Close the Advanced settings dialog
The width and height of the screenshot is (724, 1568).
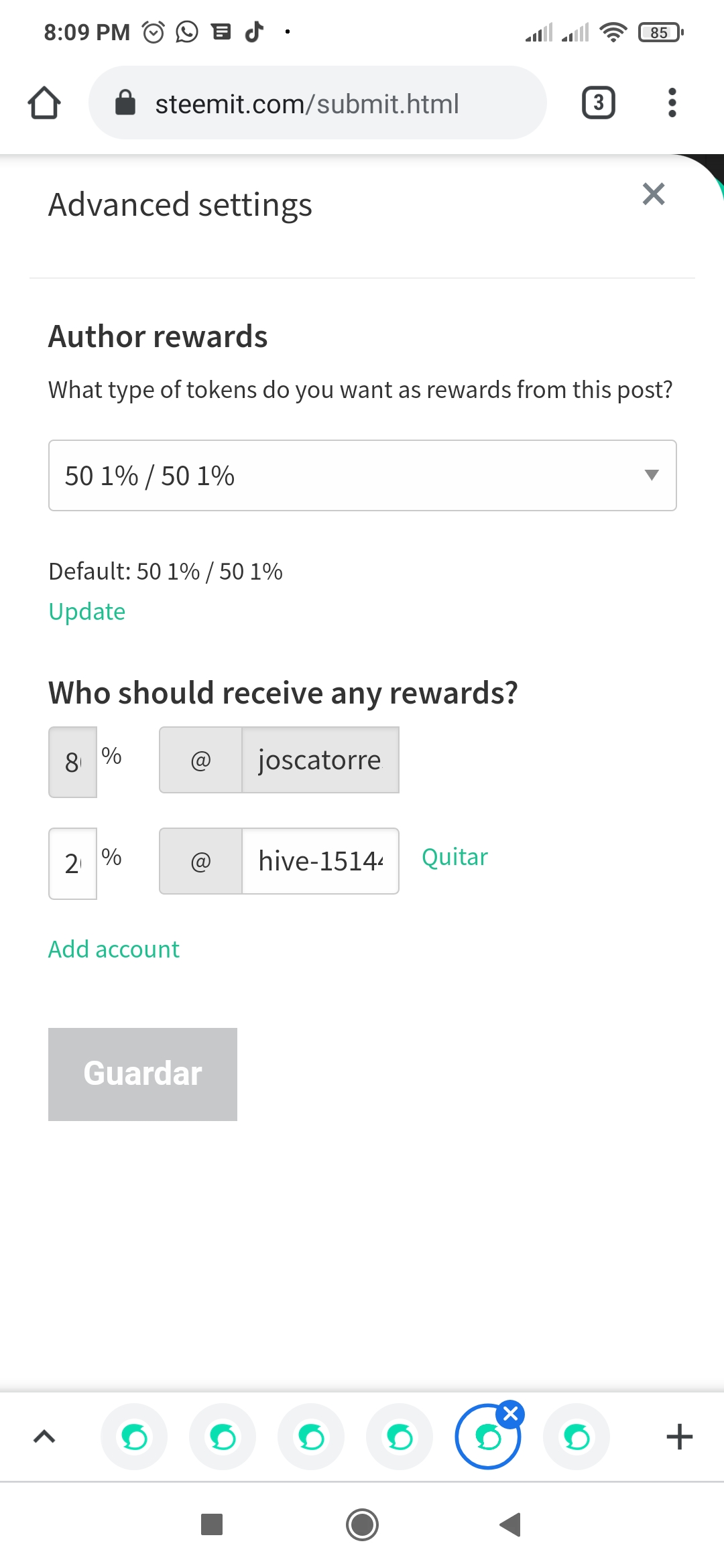[654, 194]
